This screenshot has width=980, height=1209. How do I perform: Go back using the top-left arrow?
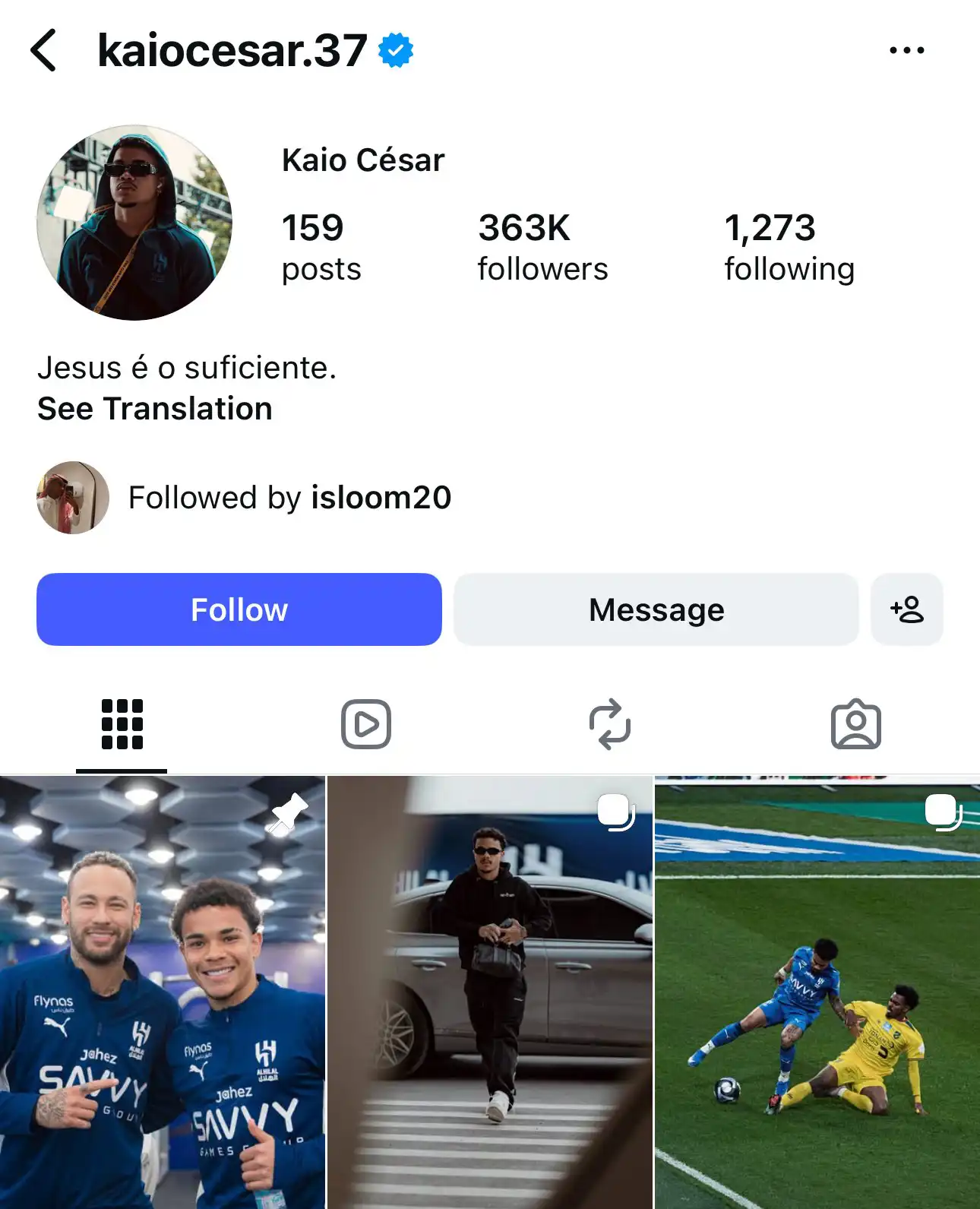[44, 50]
